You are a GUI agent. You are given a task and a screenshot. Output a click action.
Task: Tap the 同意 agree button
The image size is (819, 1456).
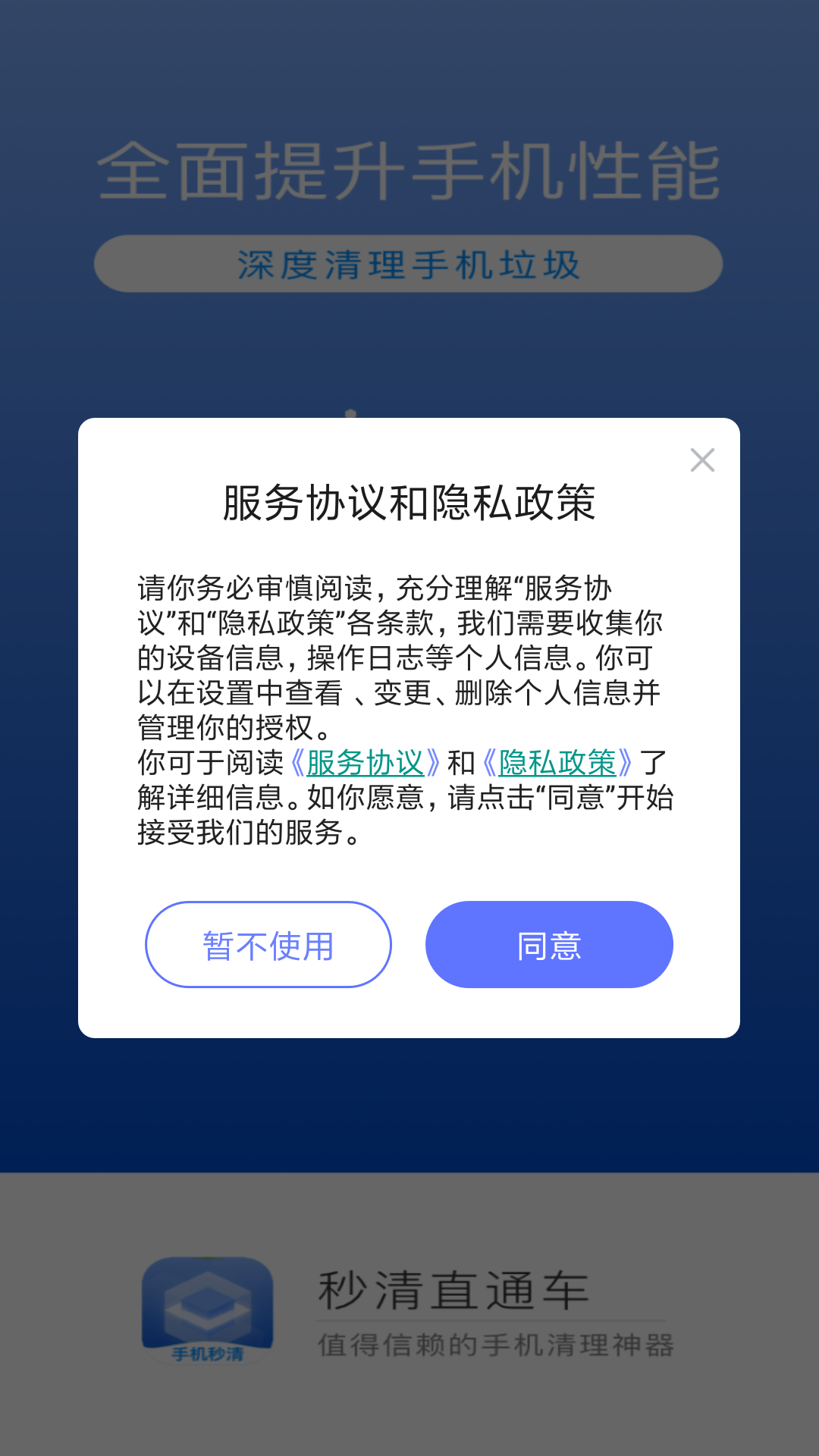549,945
